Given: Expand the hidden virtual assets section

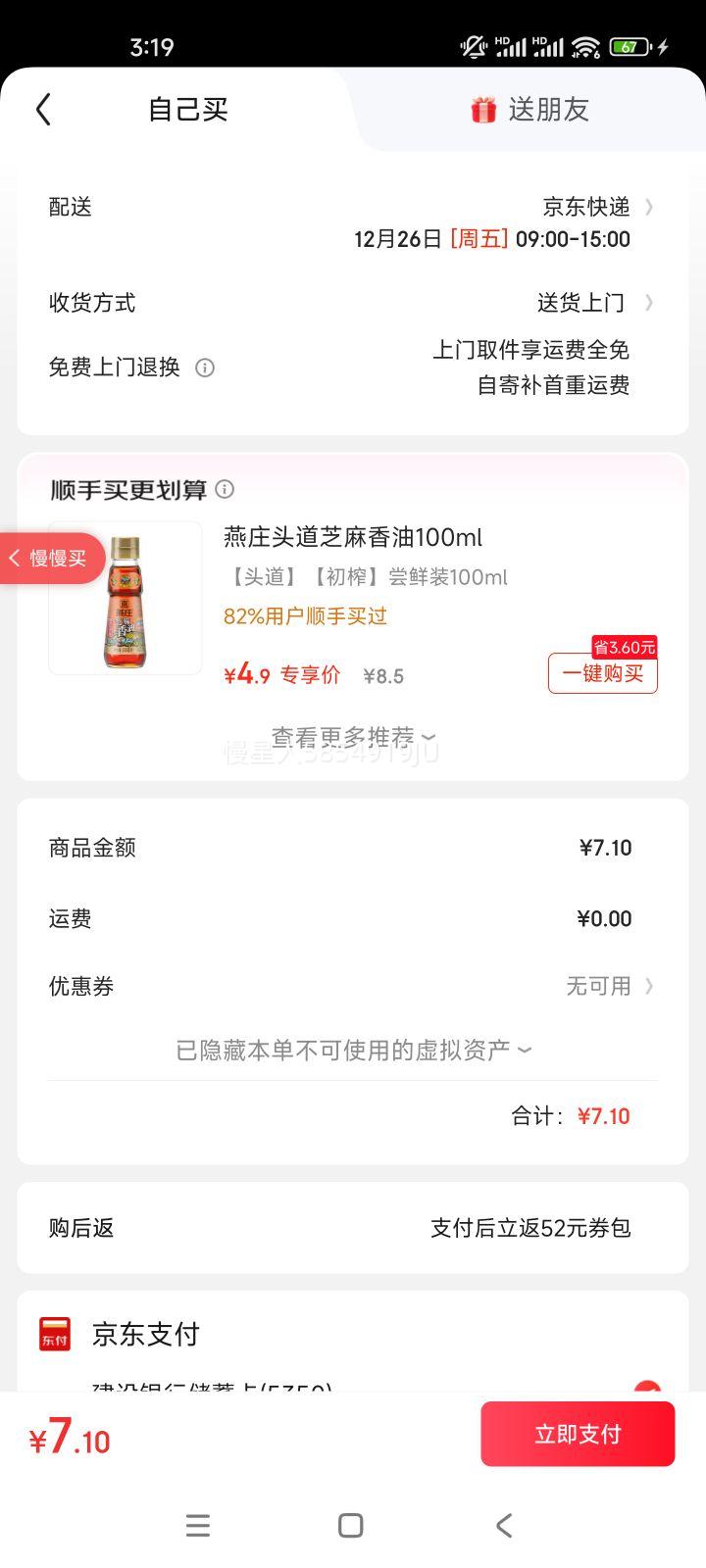Looking at the screenshot, I should tap(353, 1049).
